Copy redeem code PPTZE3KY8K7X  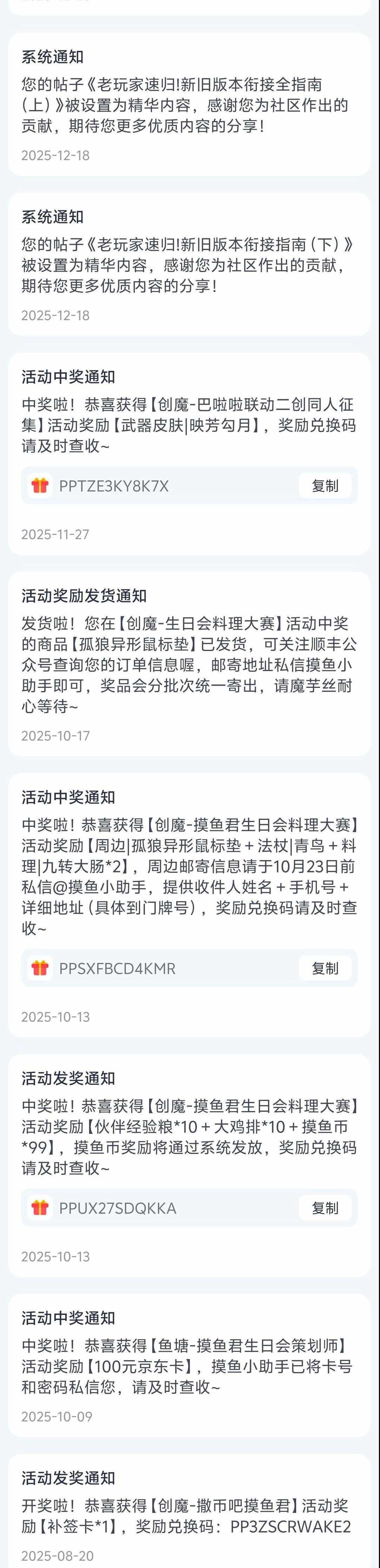pos(324,485)
